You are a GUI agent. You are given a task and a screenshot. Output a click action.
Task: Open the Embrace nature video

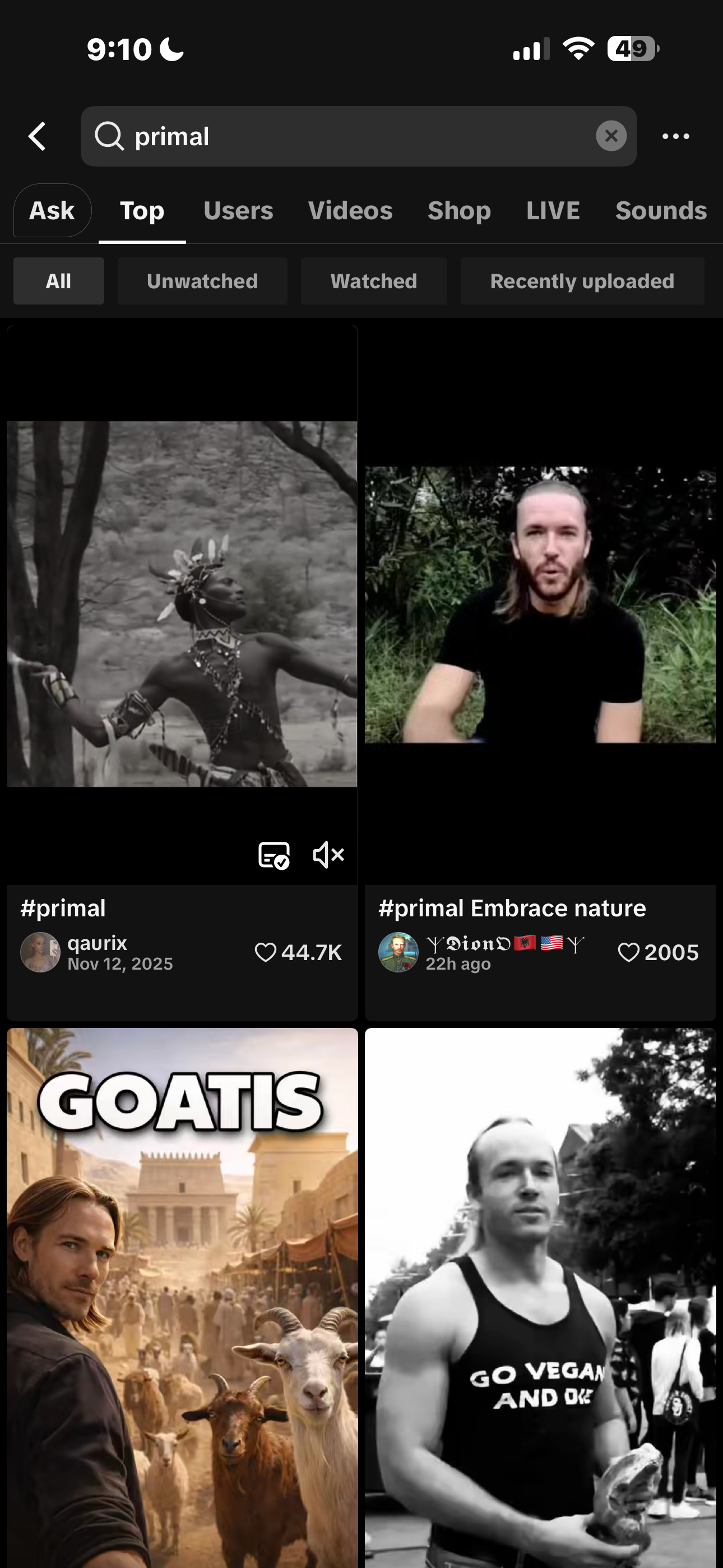point(540,604)
